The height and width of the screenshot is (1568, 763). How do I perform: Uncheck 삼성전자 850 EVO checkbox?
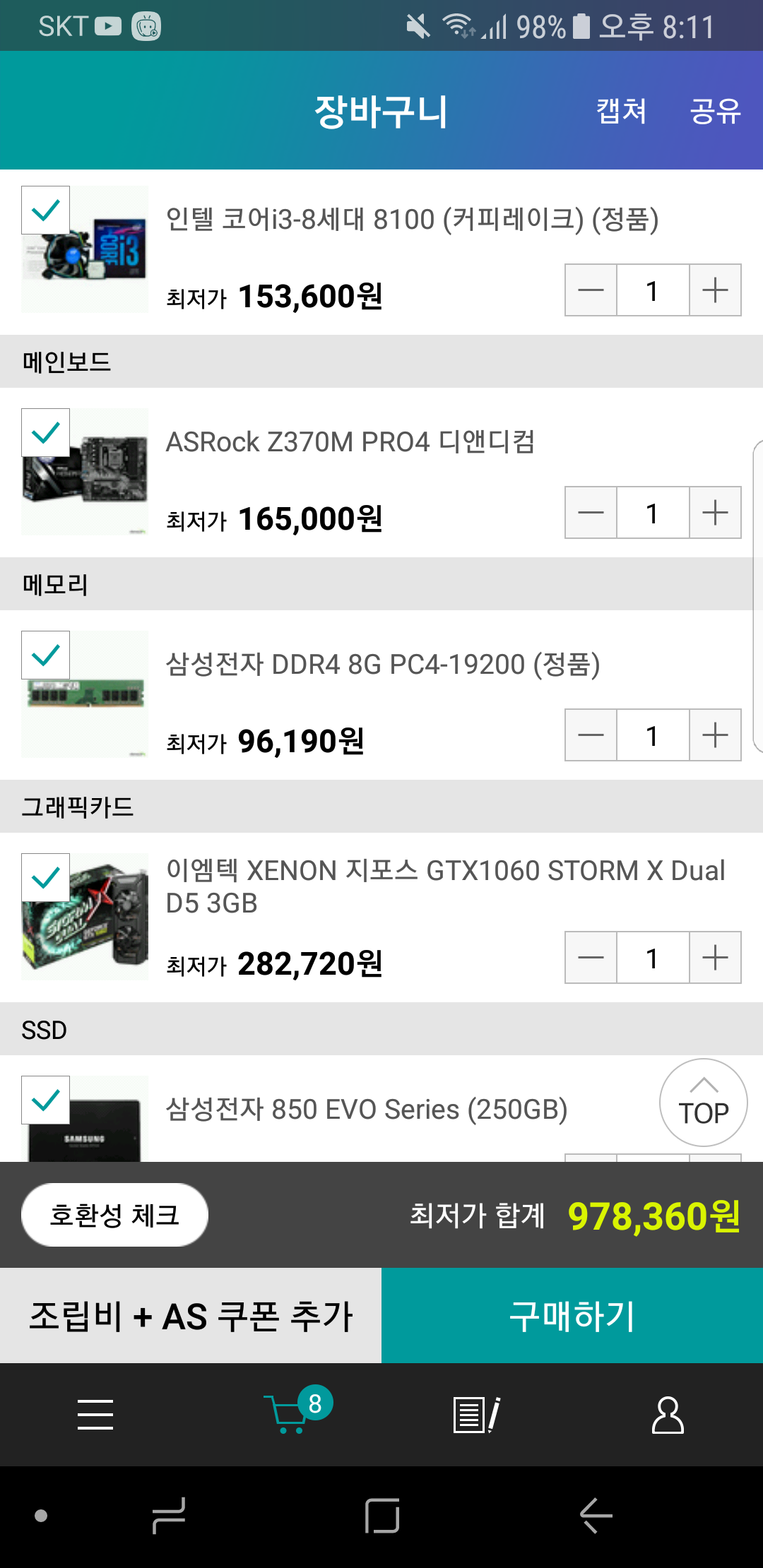click(x=46, y=1100)
